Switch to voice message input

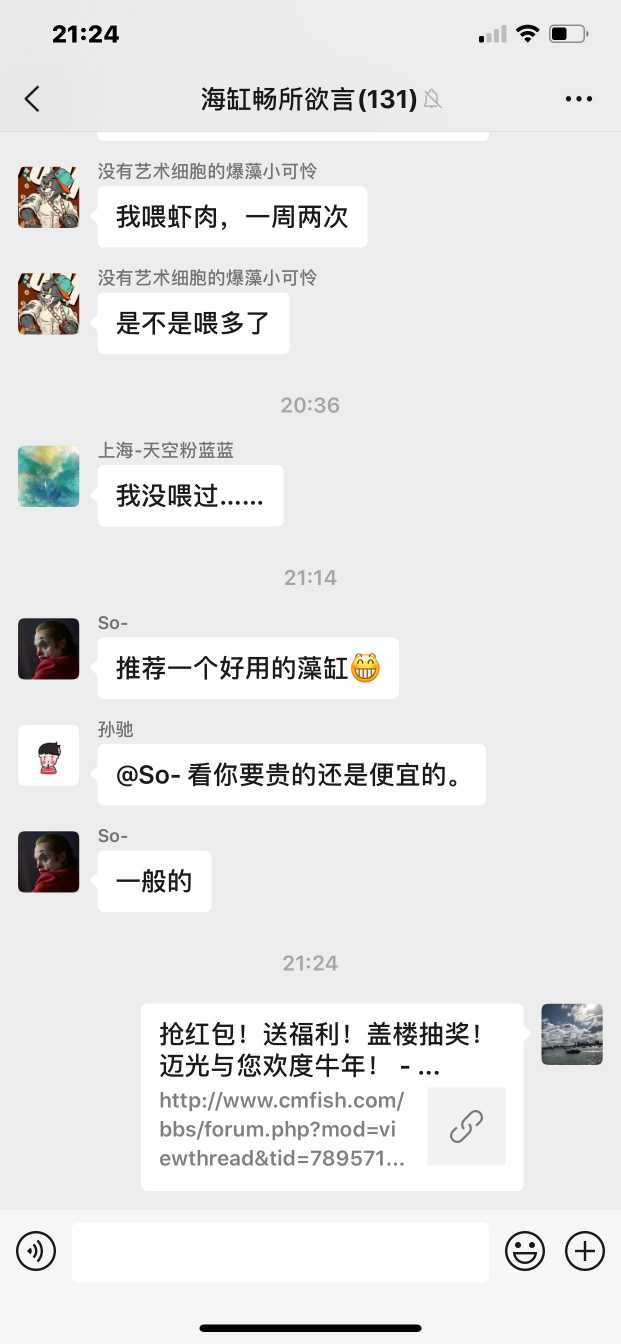[x=36, y=1251]
